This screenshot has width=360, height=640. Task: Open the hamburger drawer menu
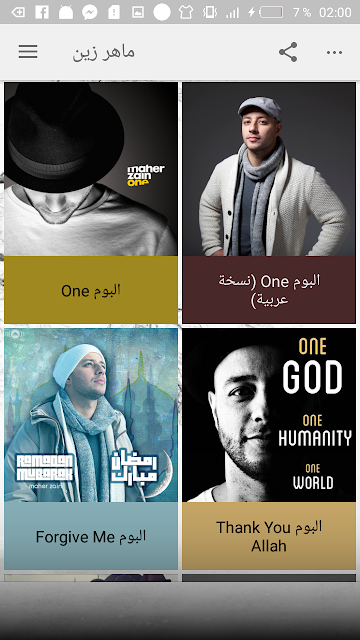click(x=28, y=52)
